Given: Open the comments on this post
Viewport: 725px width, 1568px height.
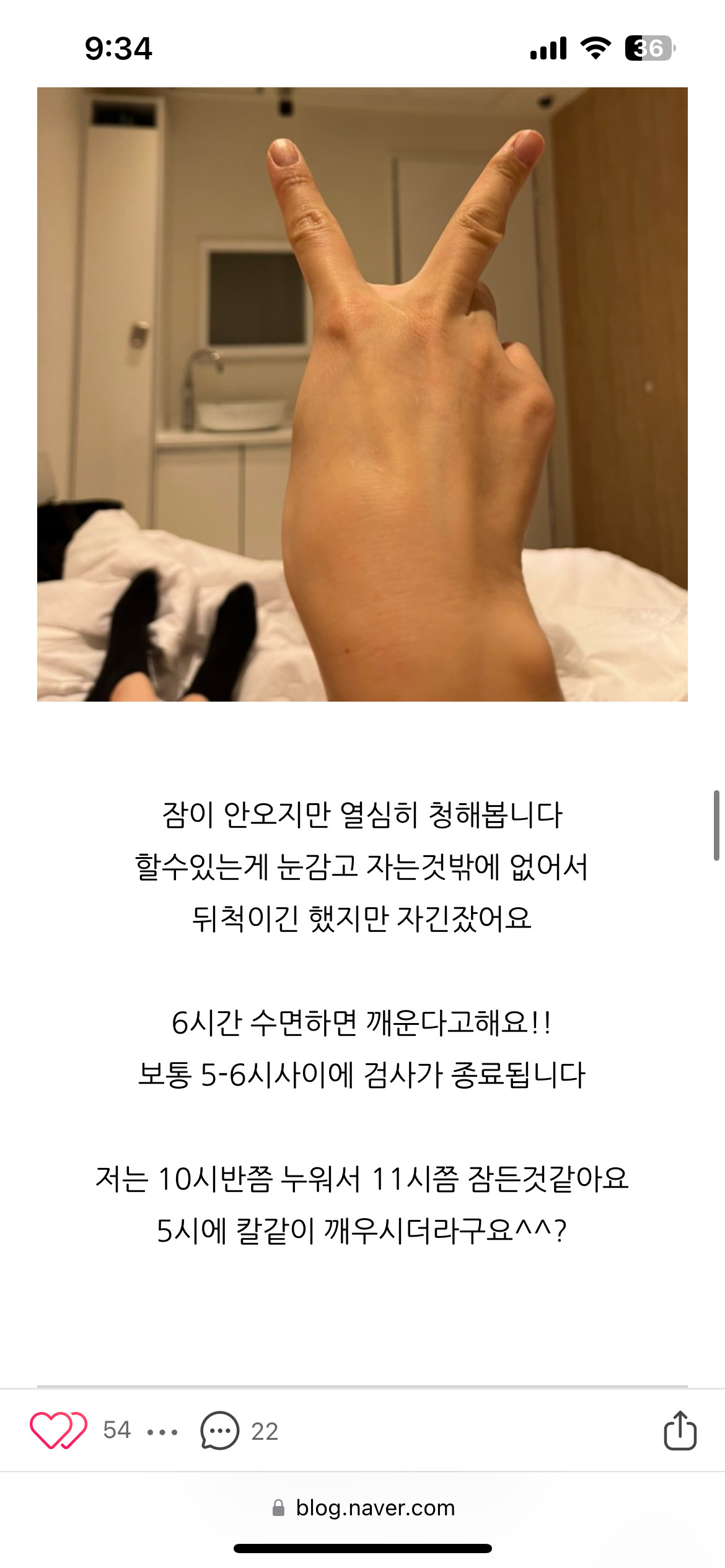Looking at the screenshot, I should click(220, 1431).
